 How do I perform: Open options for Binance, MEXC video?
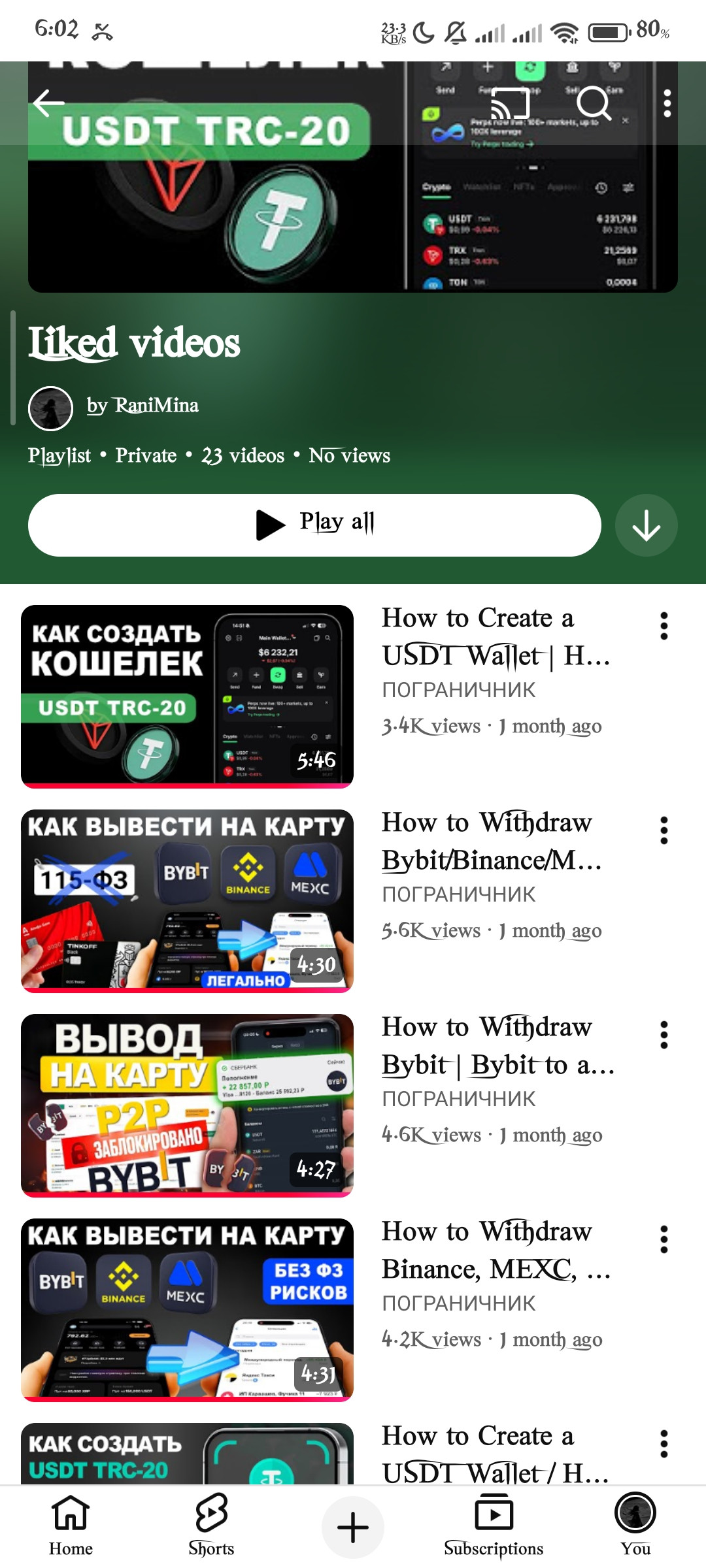[x=664, y=1239]
